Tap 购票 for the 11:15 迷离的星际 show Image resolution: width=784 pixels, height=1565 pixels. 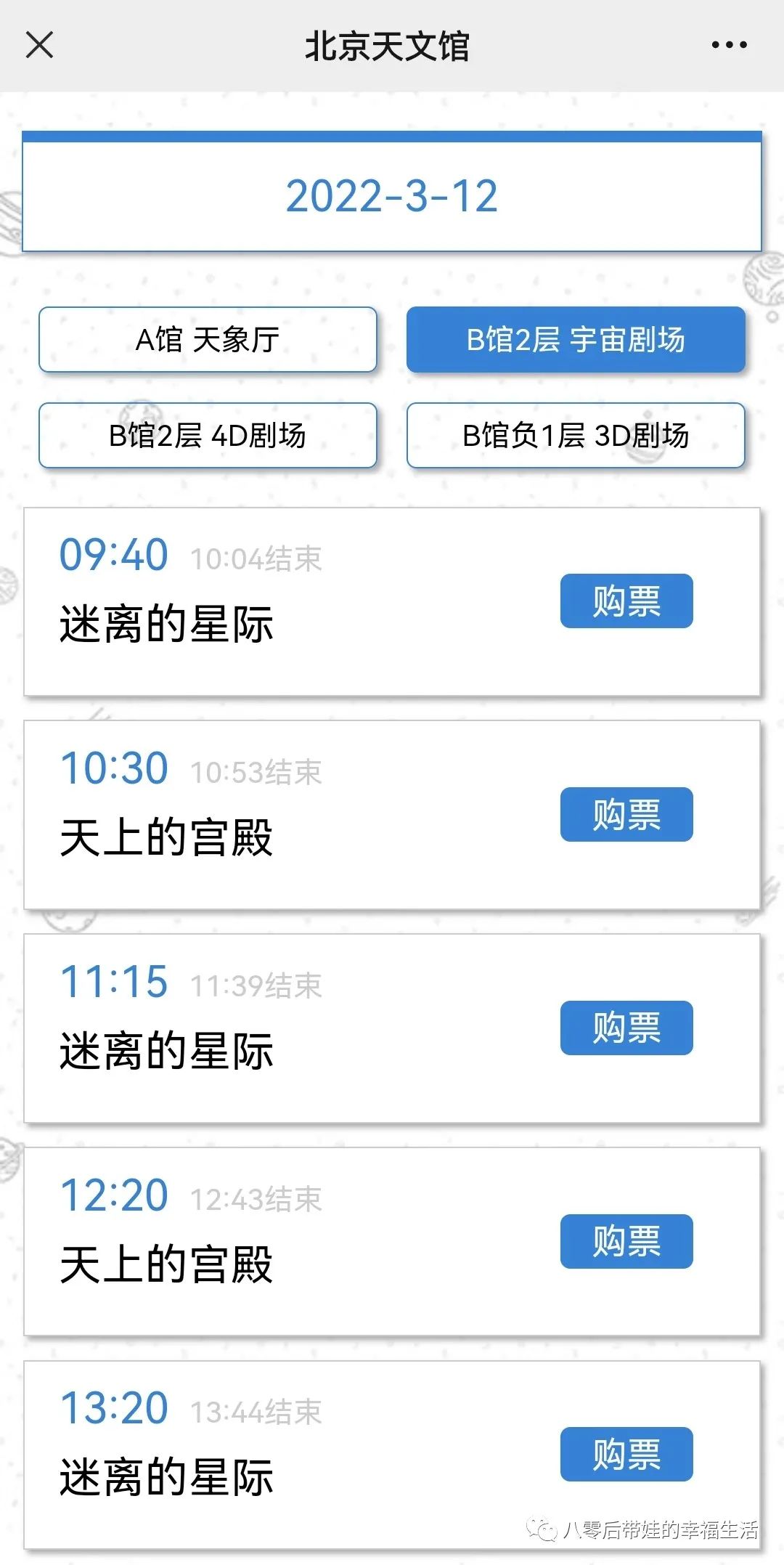coord(626,1026)
